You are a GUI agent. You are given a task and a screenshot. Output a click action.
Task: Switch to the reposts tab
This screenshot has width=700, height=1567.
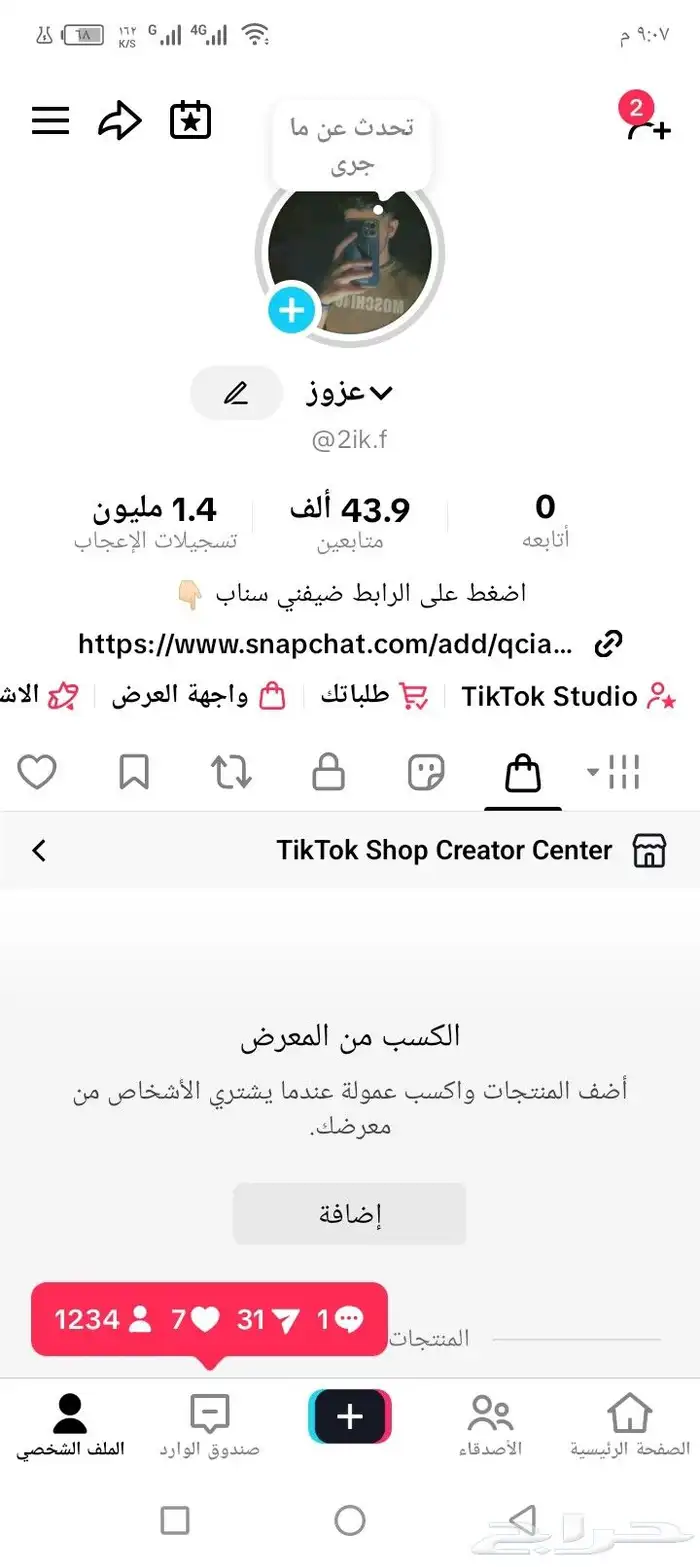pos(231,773)
